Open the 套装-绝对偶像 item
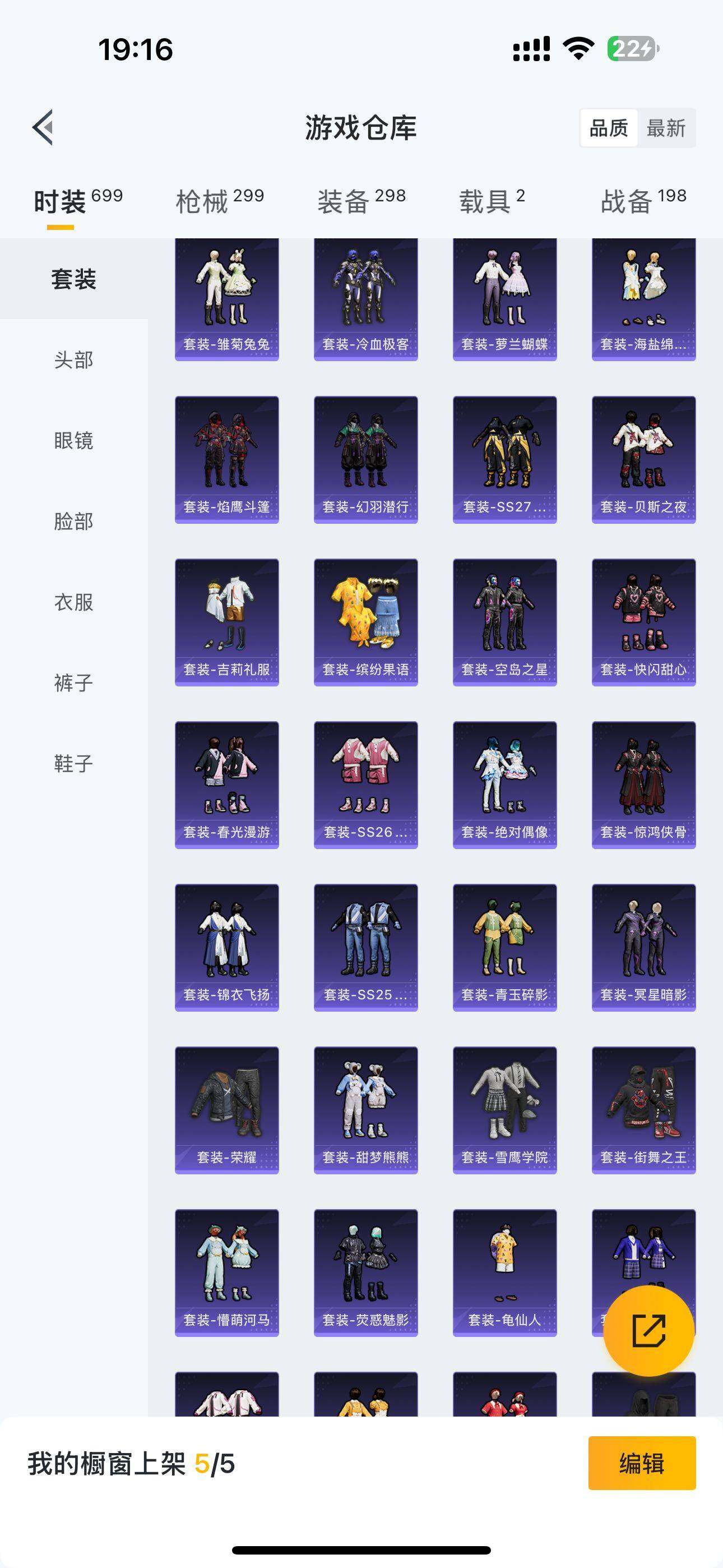 pyautogui.click(x=504, y=785)
